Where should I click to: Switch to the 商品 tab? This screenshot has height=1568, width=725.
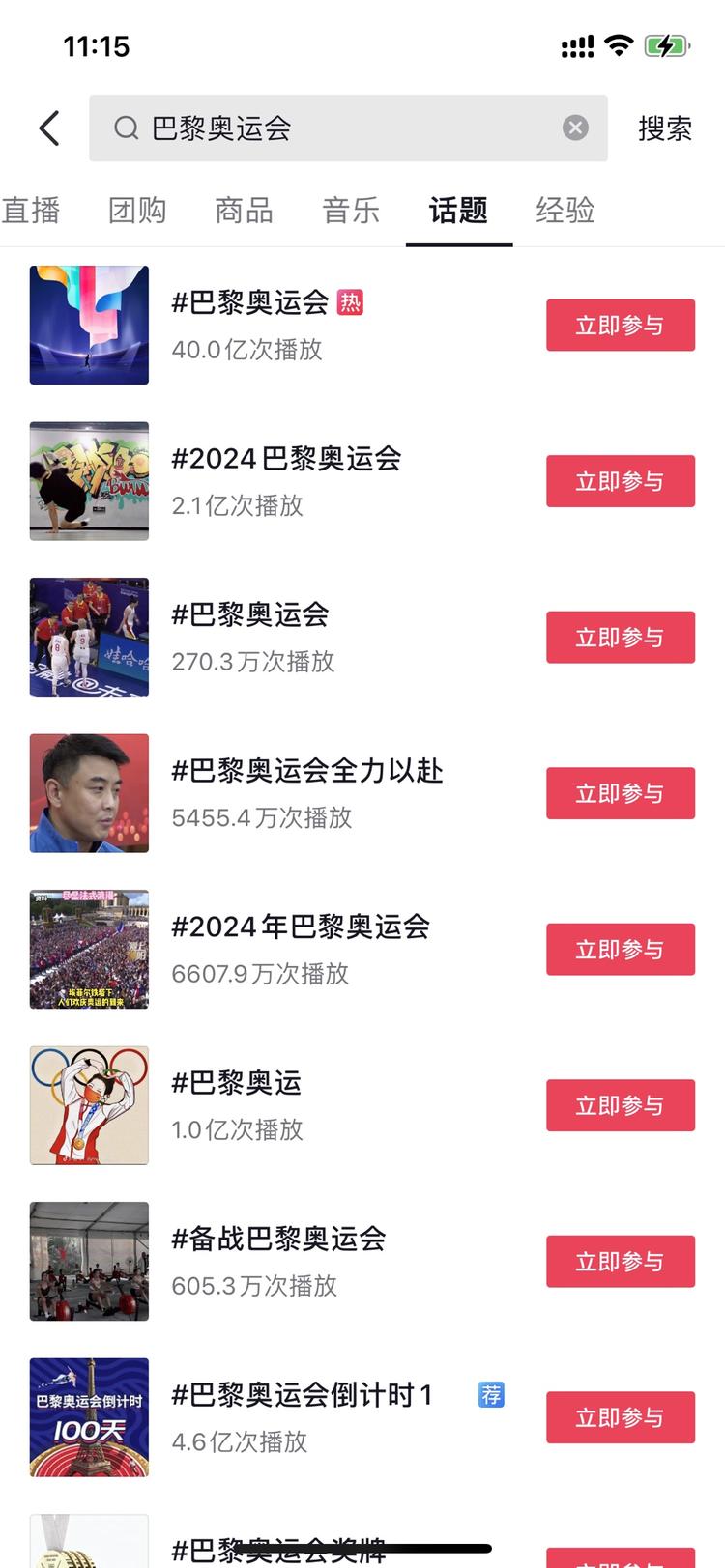(x=243, y=210)
